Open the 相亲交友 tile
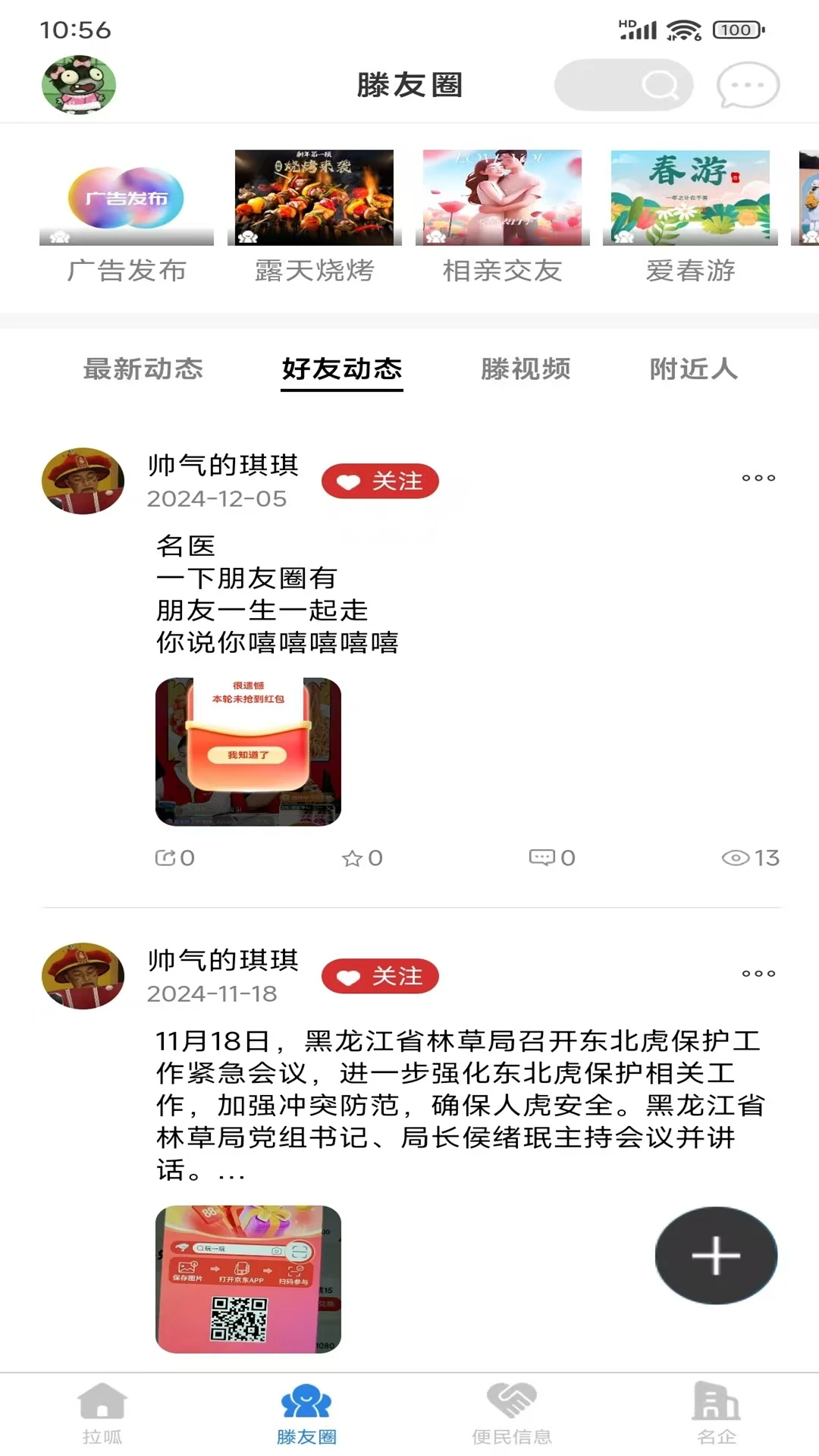819x1456 pixels. point(502,199)
